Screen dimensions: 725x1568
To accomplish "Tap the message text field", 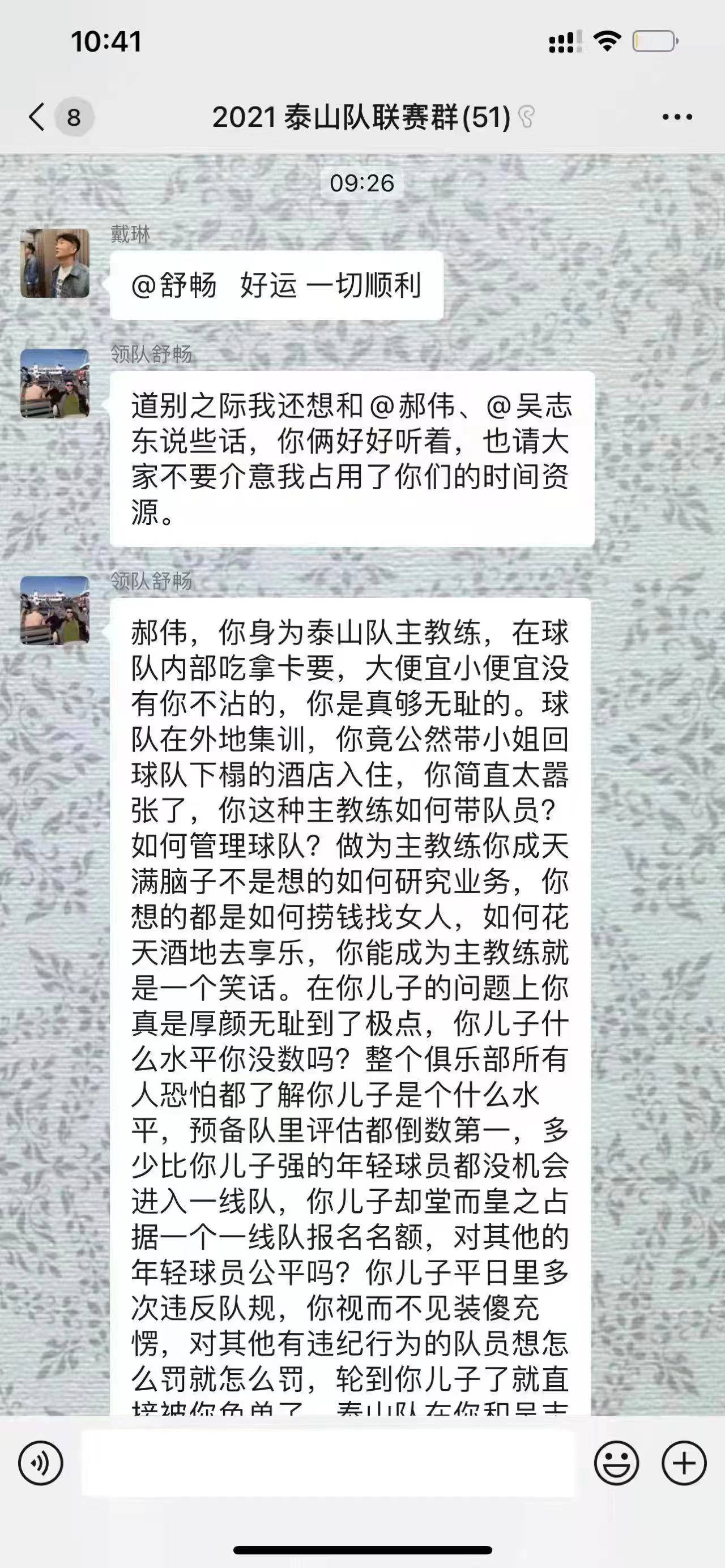I will 329,1463.
